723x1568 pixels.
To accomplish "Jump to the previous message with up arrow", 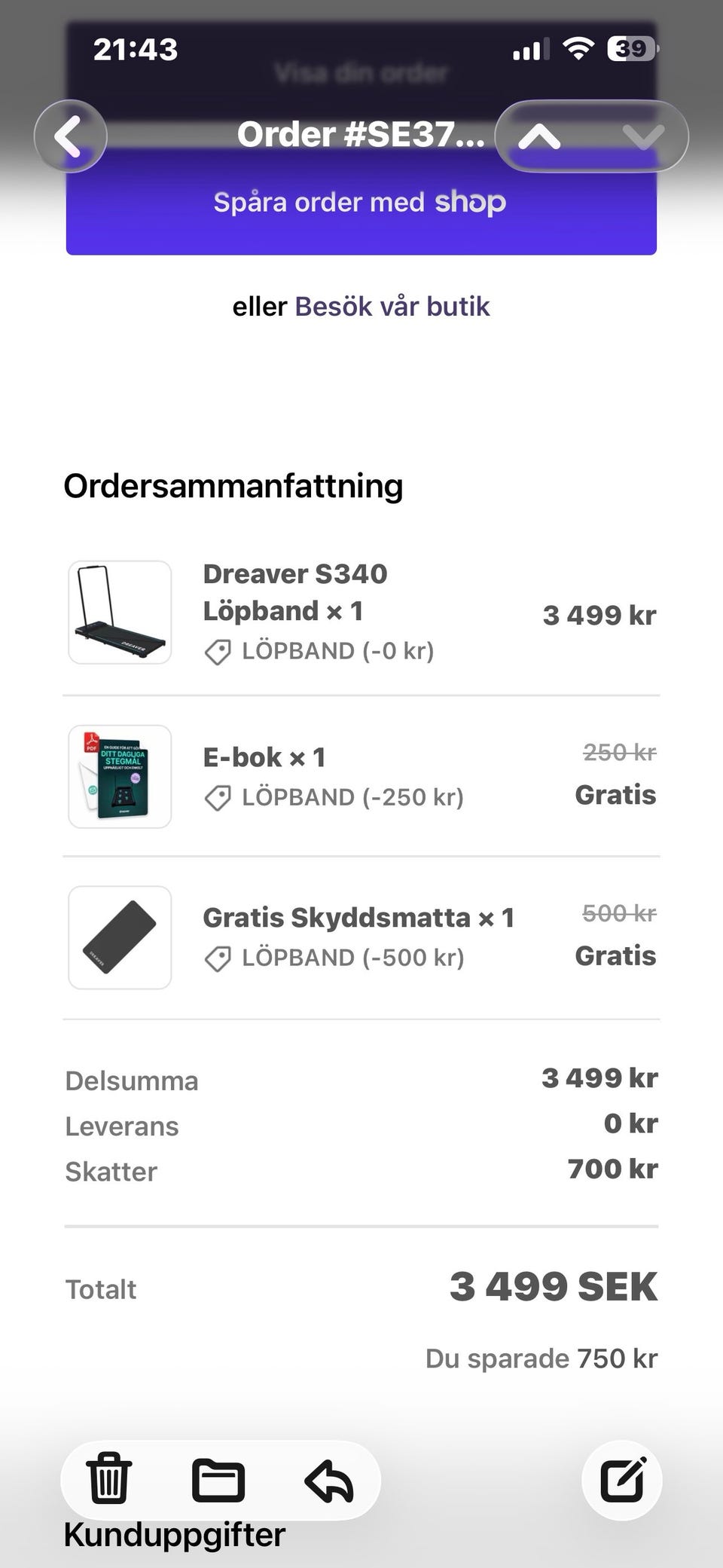I will [540, 136].
